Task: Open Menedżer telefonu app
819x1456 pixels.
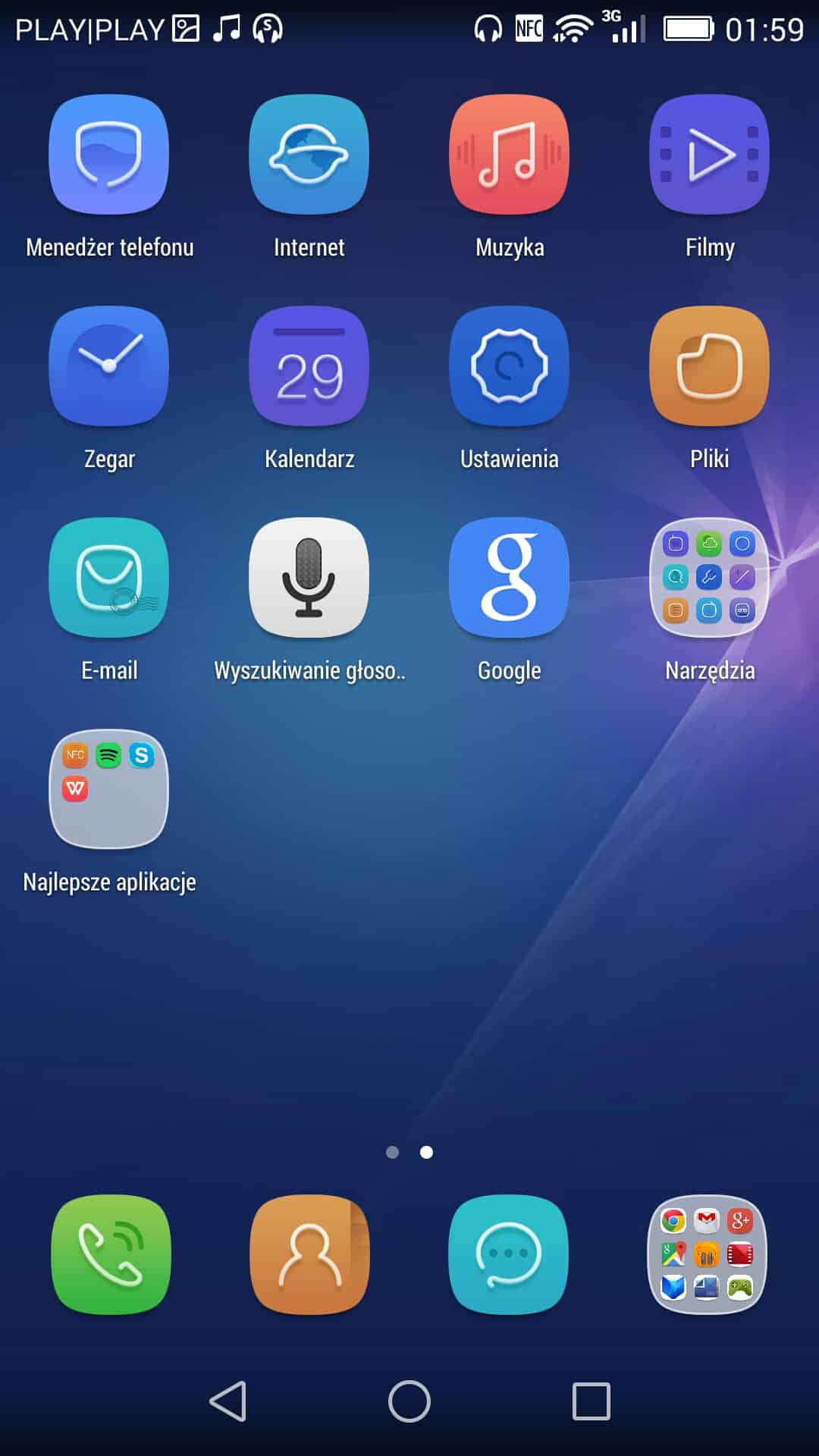Action: (x=109, y=155)
